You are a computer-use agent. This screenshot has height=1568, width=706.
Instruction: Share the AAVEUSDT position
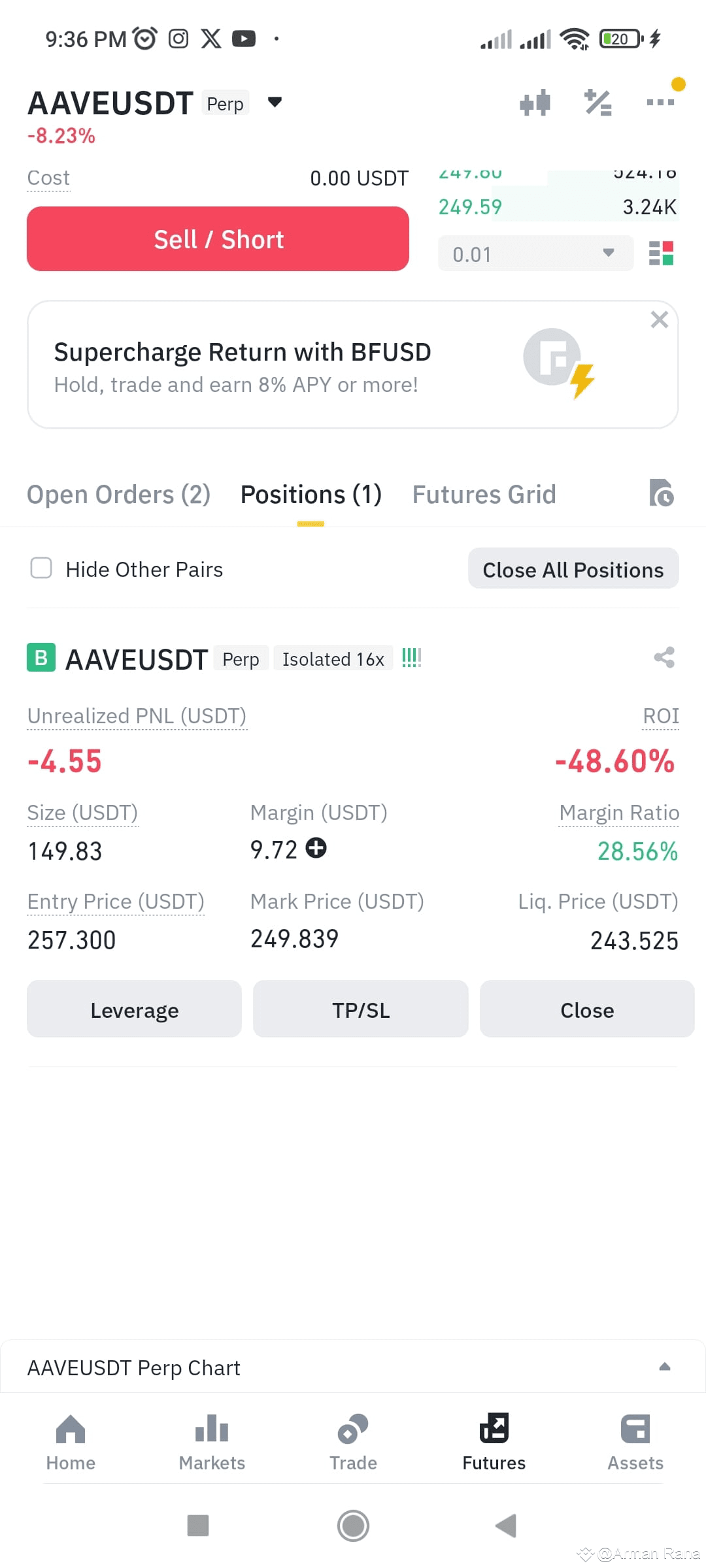[664, 658]
